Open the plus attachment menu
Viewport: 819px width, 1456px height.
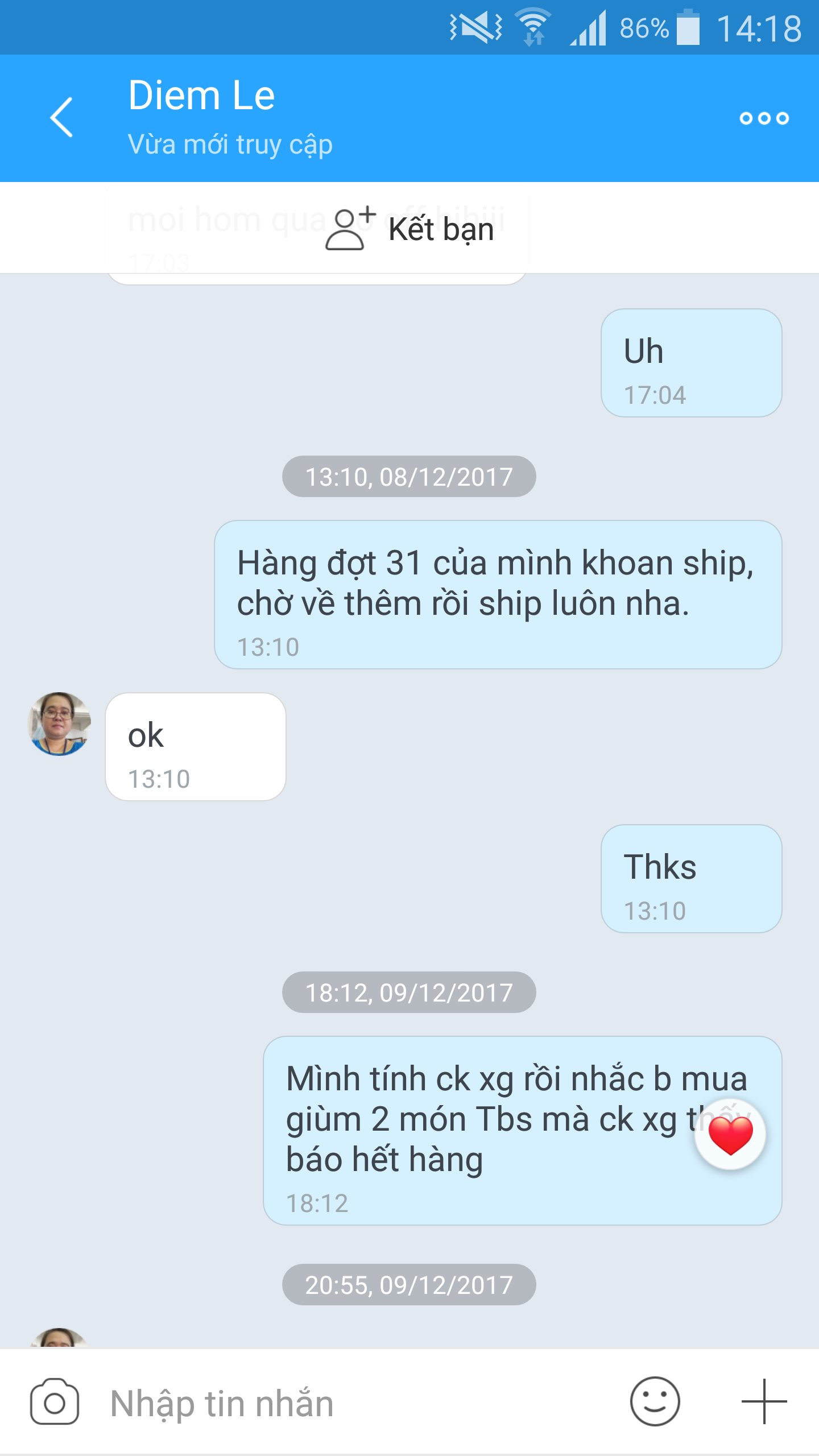pos(764,1402)
